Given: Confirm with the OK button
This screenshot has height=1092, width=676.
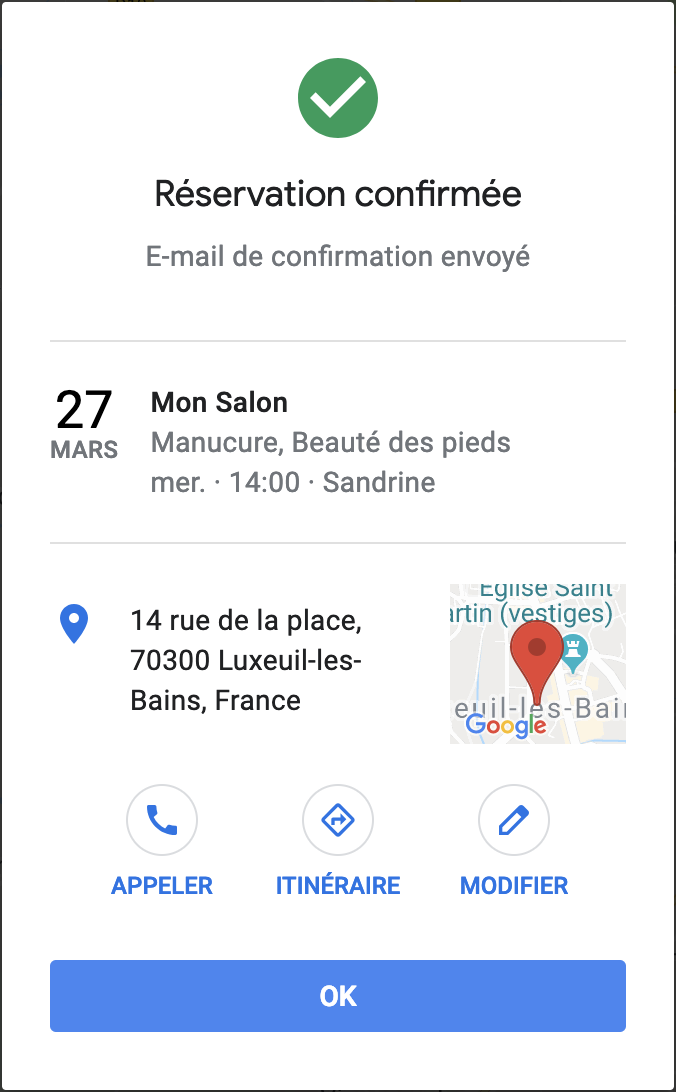Looking at the screenshot, I should (338, 996).
